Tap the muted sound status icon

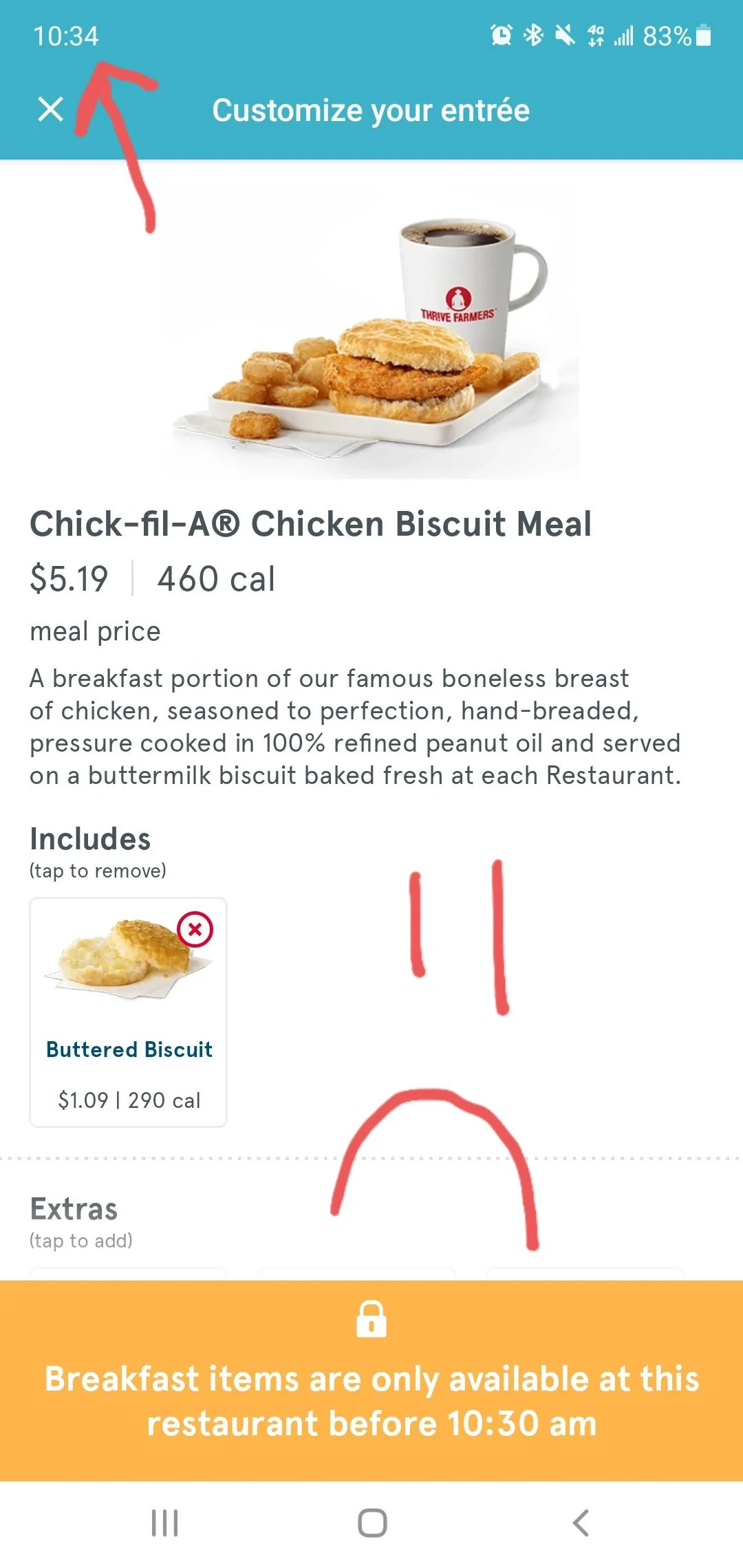pos(564,36)
